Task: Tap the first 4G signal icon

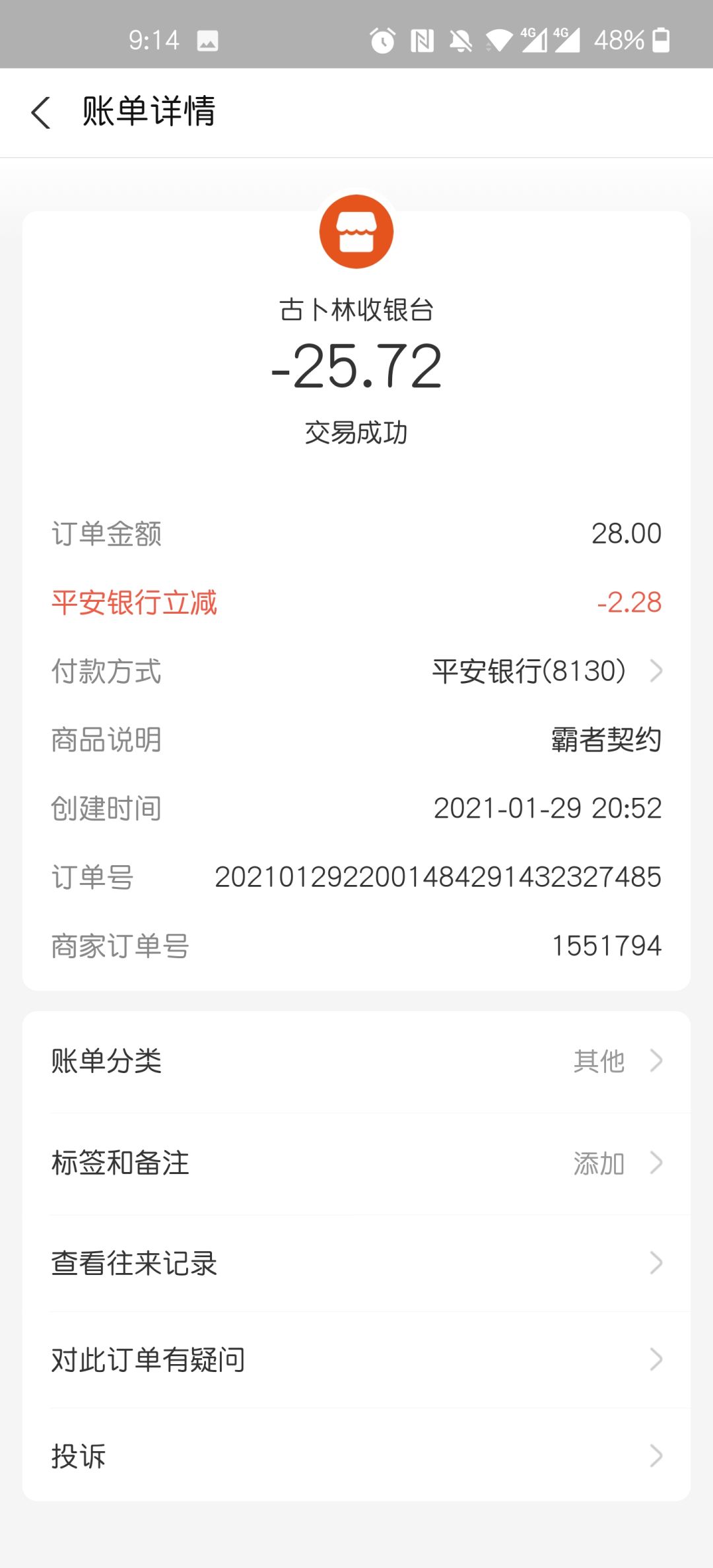Action: 536,41
